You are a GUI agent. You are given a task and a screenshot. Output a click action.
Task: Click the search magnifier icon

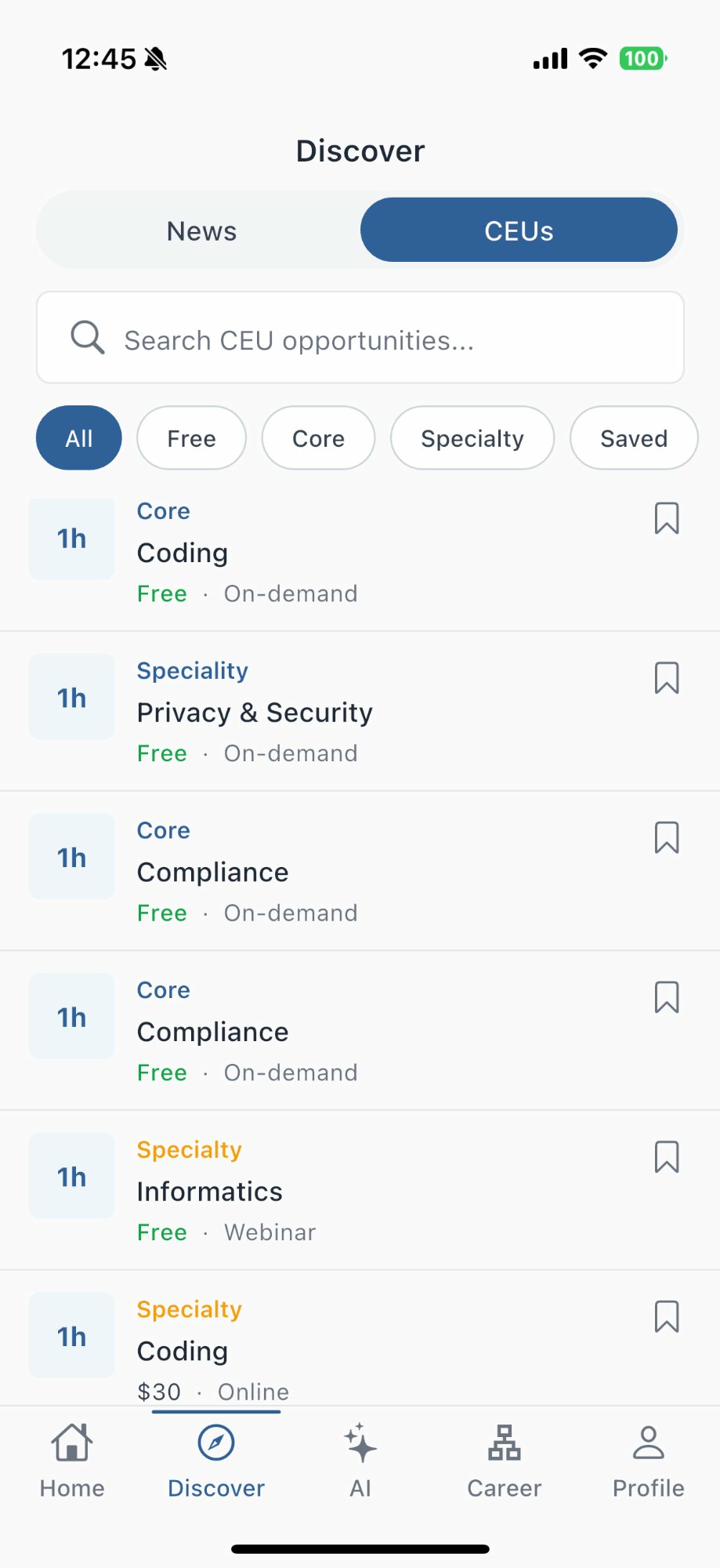coord(87,337)
